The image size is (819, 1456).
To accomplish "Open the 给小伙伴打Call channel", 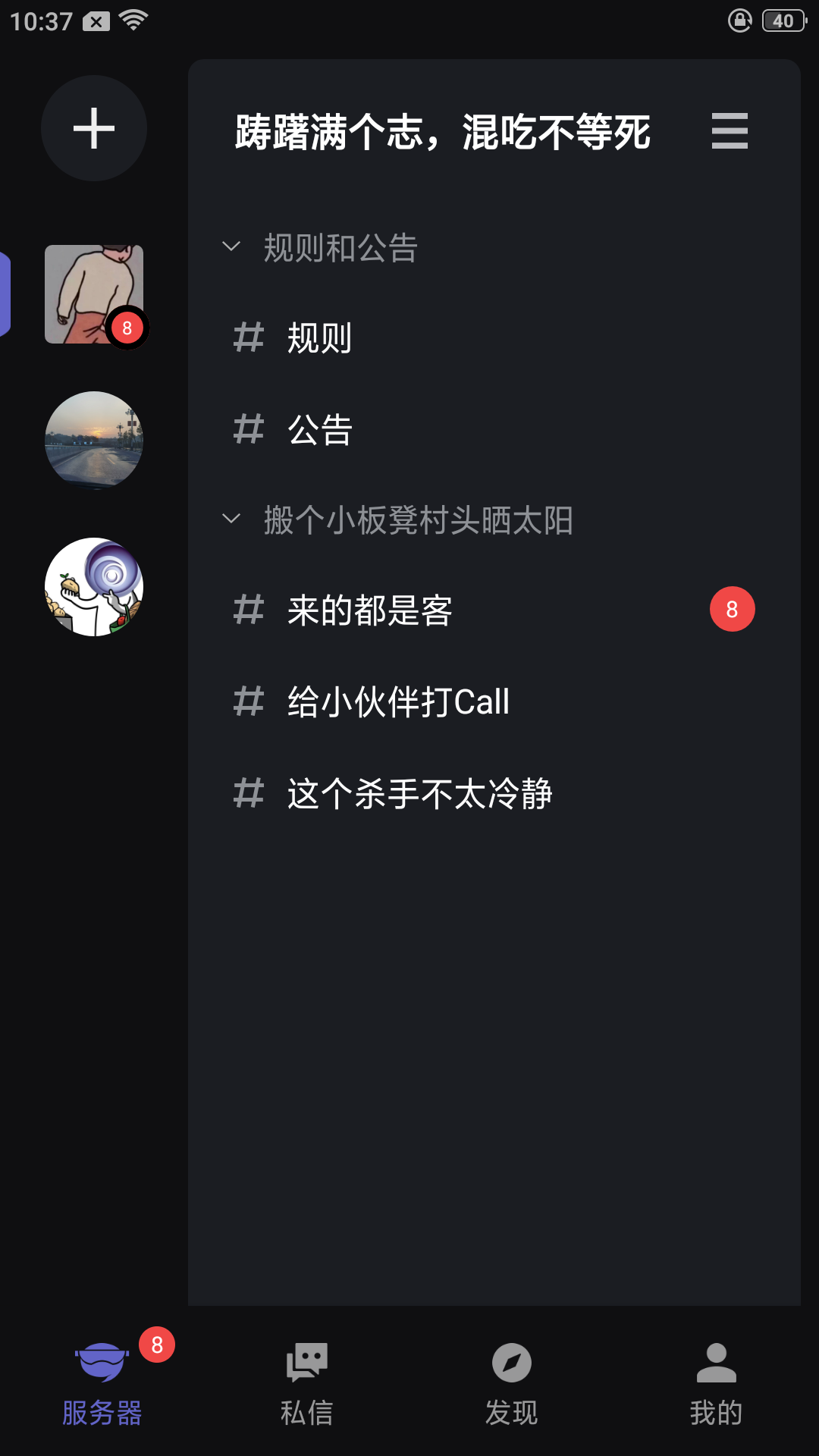I will tap(397, 702).
